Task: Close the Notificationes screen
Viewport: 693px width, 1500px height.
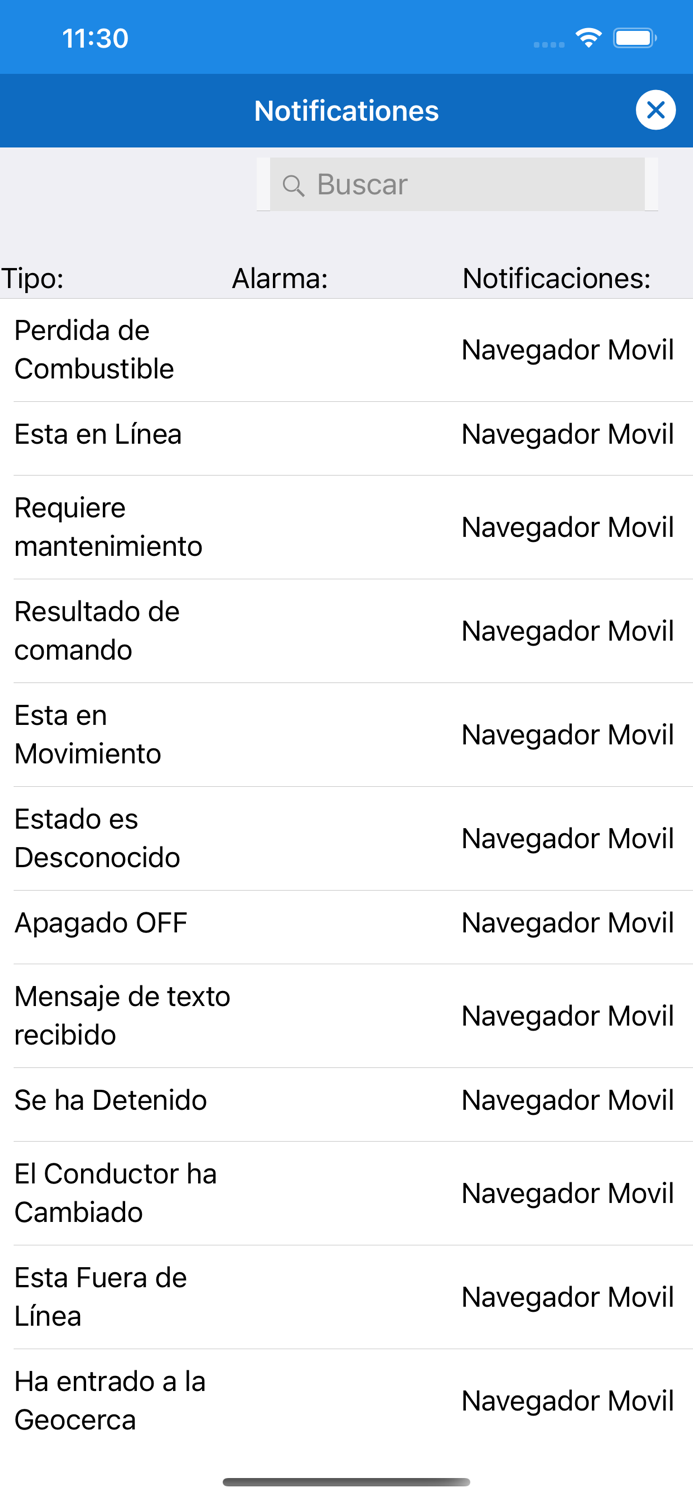Action: tap(655, 110)
